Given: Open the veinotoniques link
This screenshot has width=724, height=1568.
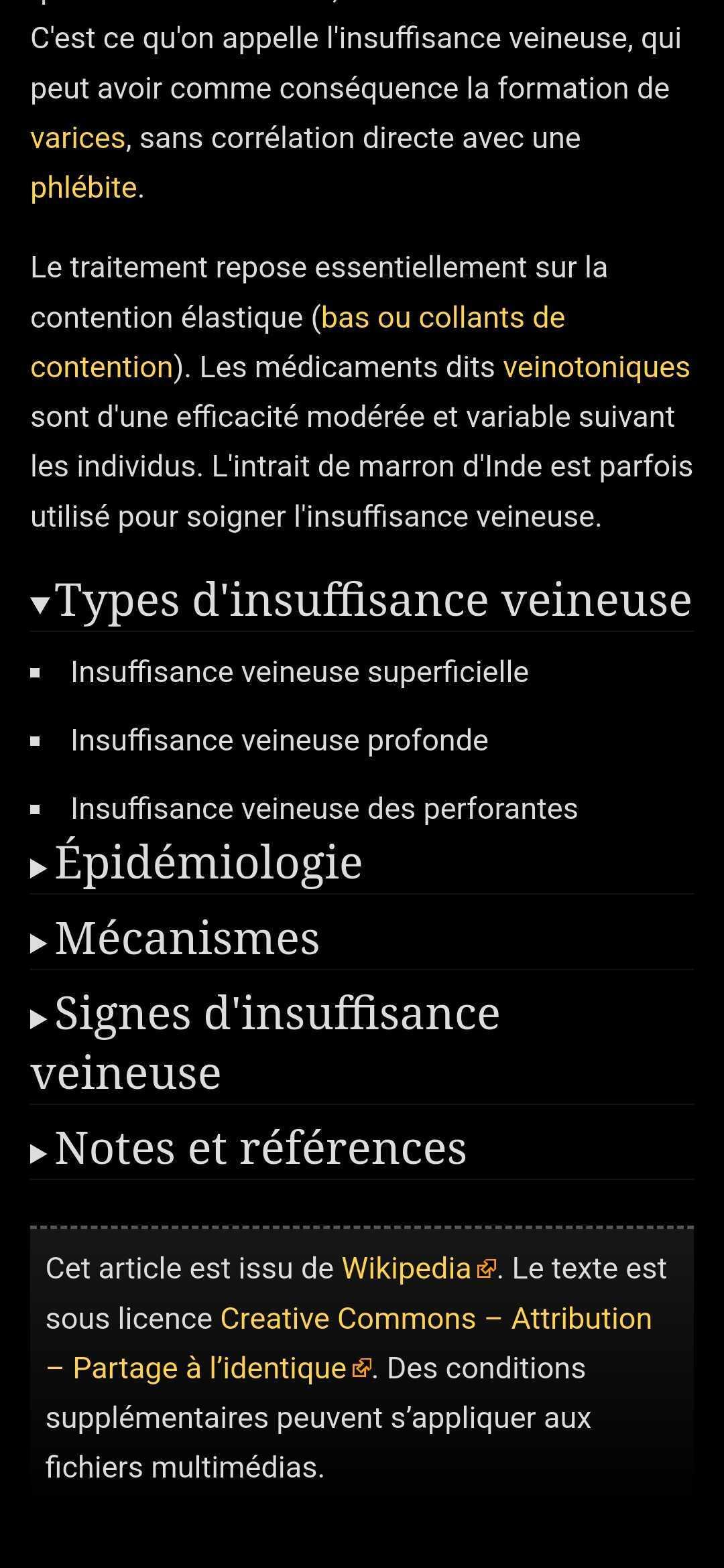Looking at the screenshot, I should coord(596,367).
